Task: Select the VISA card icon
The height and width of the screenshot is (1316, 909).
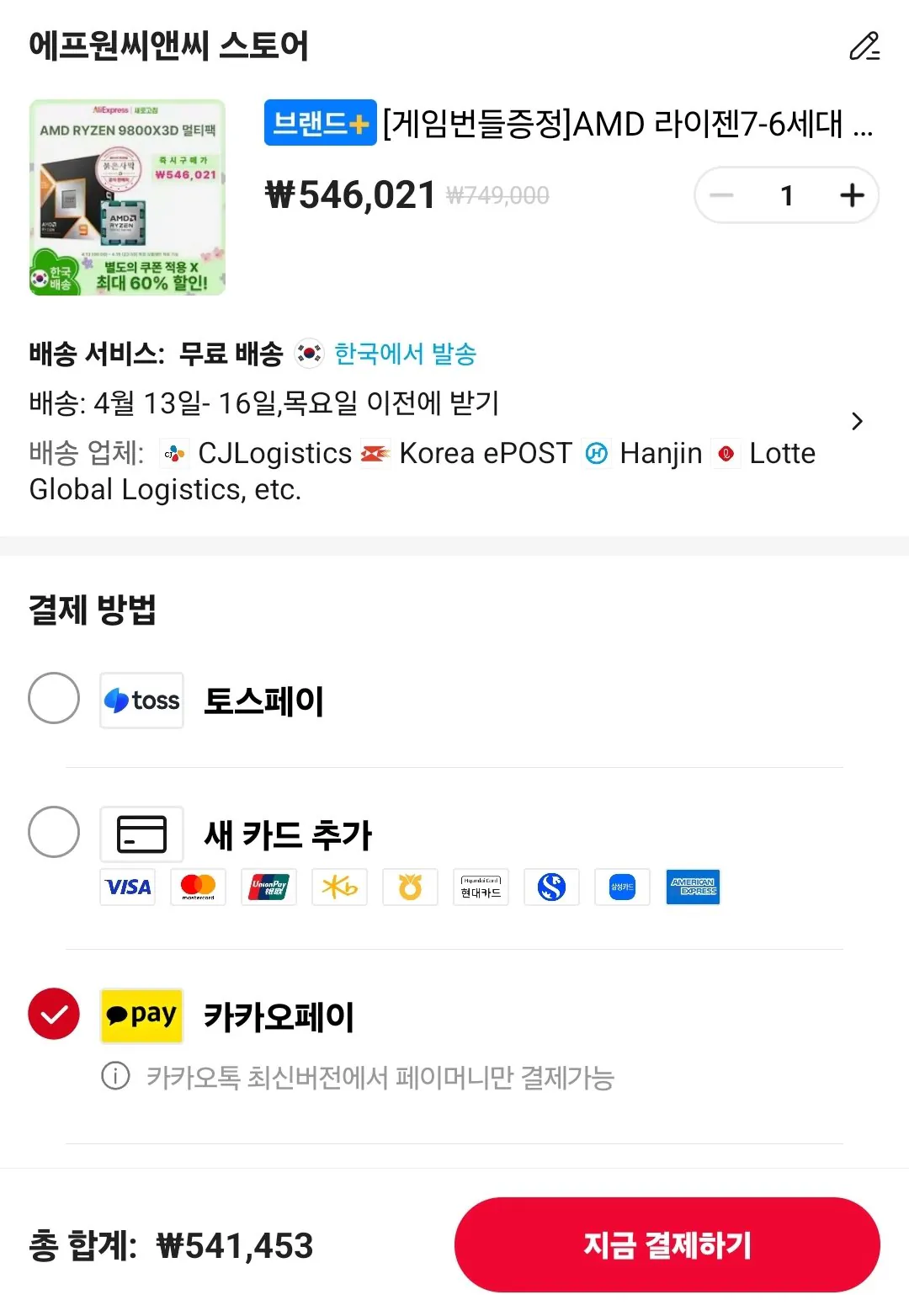Action: (x=127, y=887)
